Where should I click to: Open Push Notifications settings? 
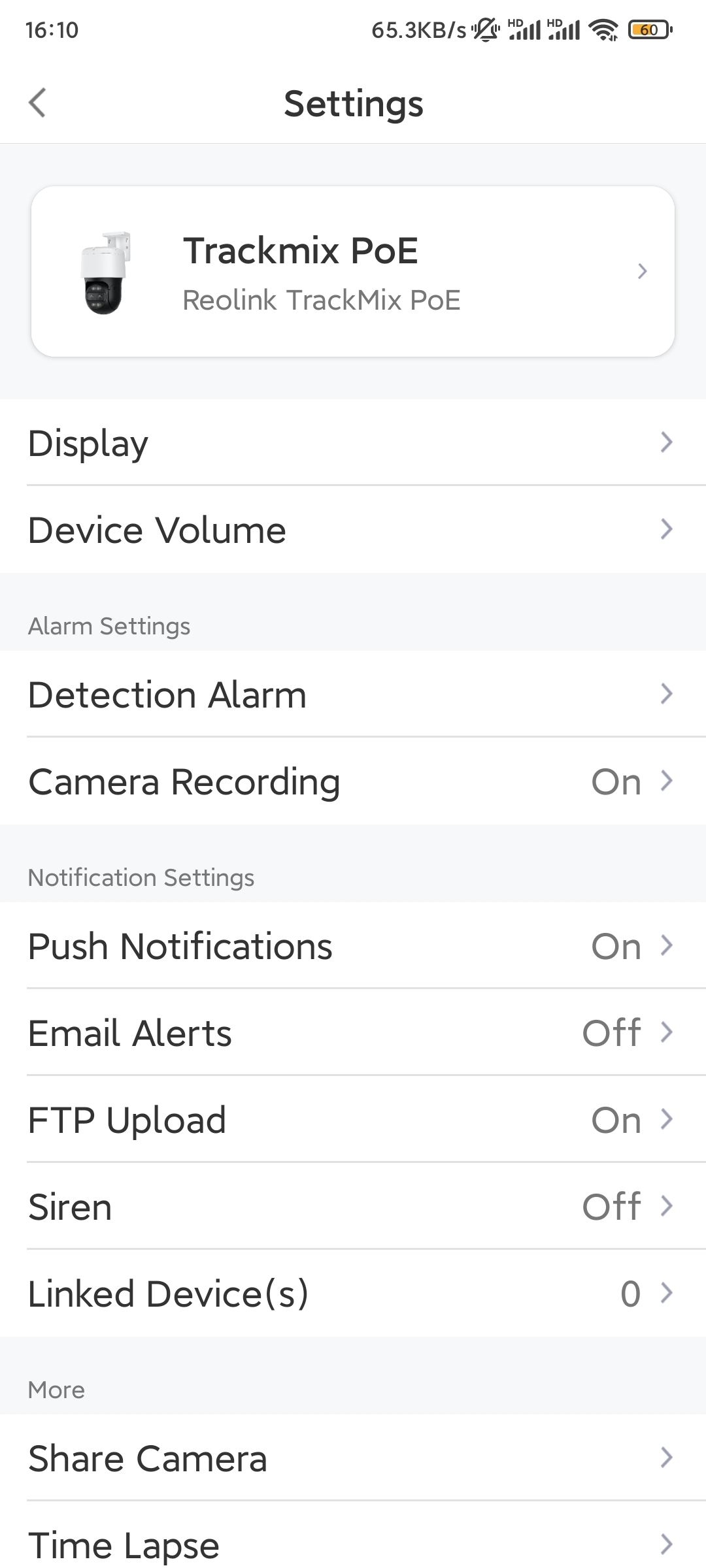353,945
